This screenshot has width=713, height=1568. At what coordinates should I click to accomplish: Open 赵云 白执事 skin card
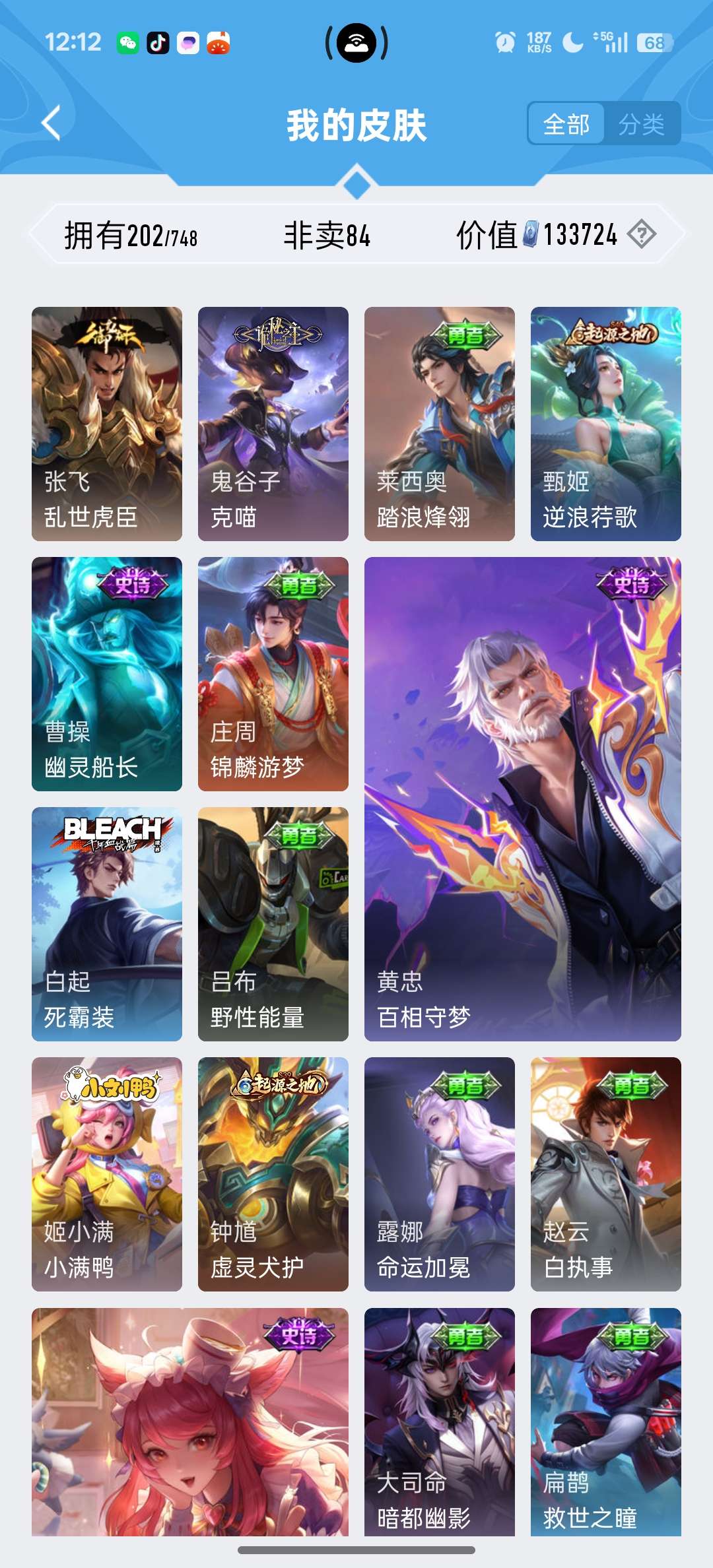tap(606, 1174)
